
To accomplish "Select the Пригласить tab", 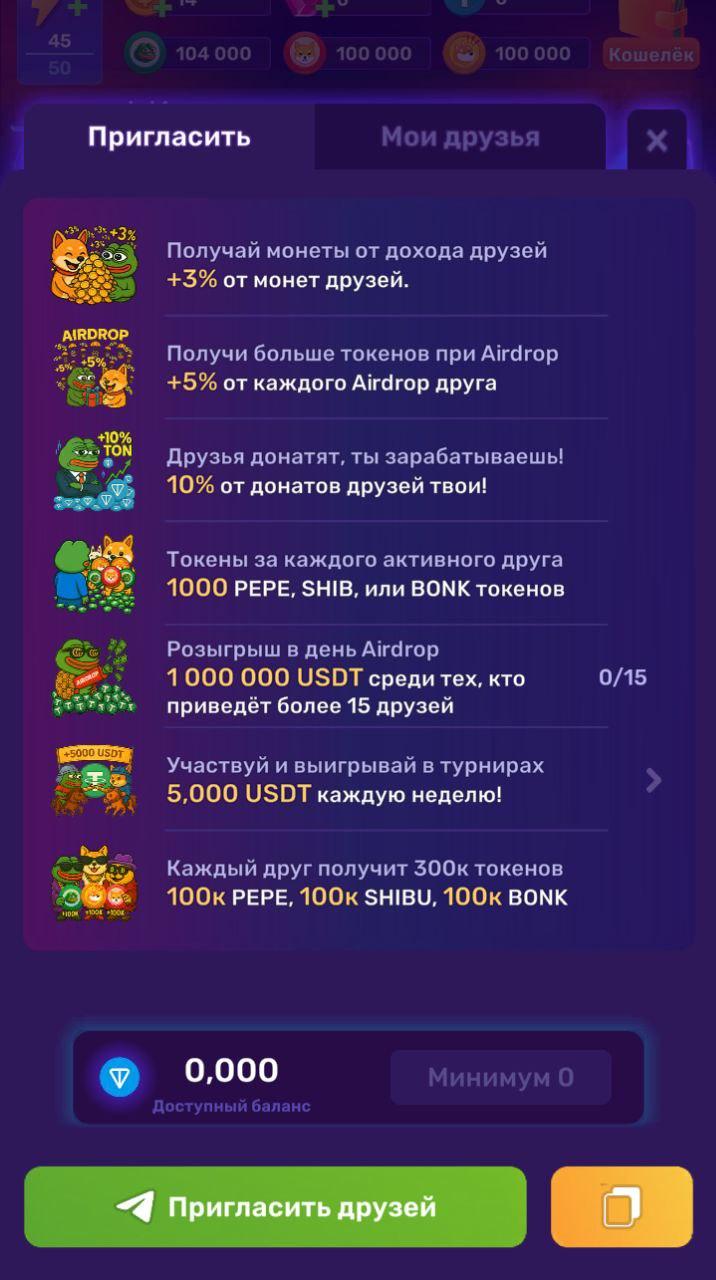I will (169, 137).
